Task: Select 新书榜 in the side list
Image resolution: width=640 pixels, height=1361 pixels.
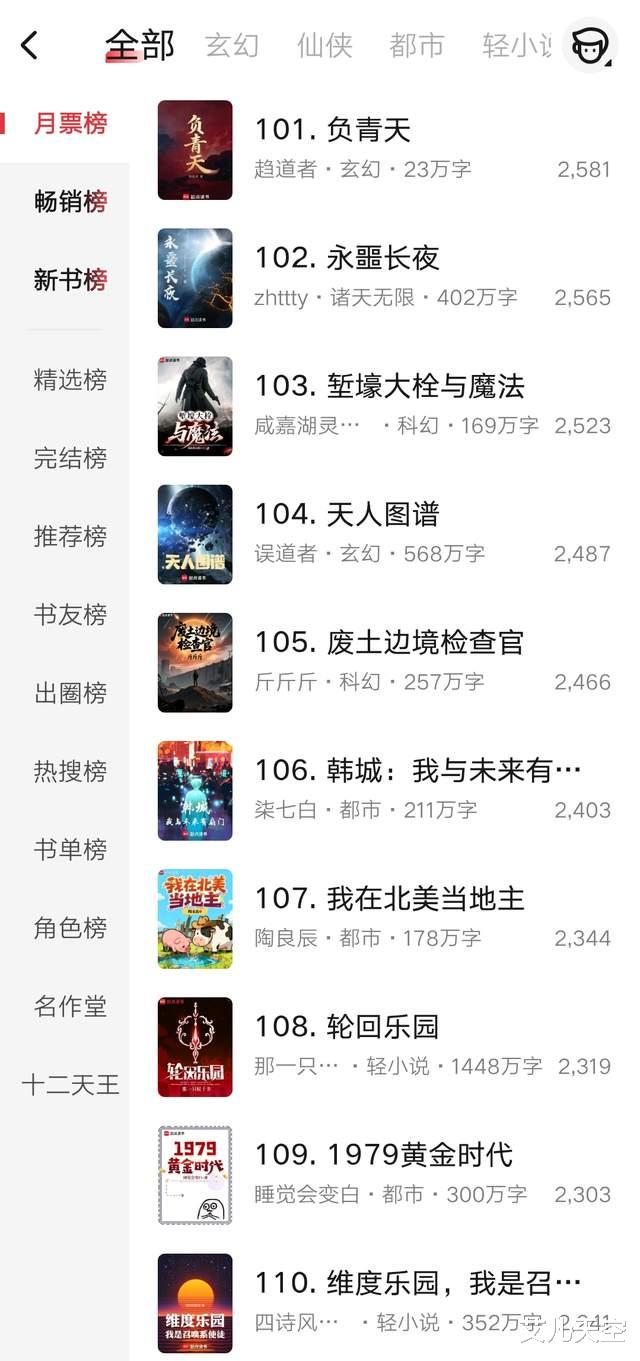Action: (70, 280)
